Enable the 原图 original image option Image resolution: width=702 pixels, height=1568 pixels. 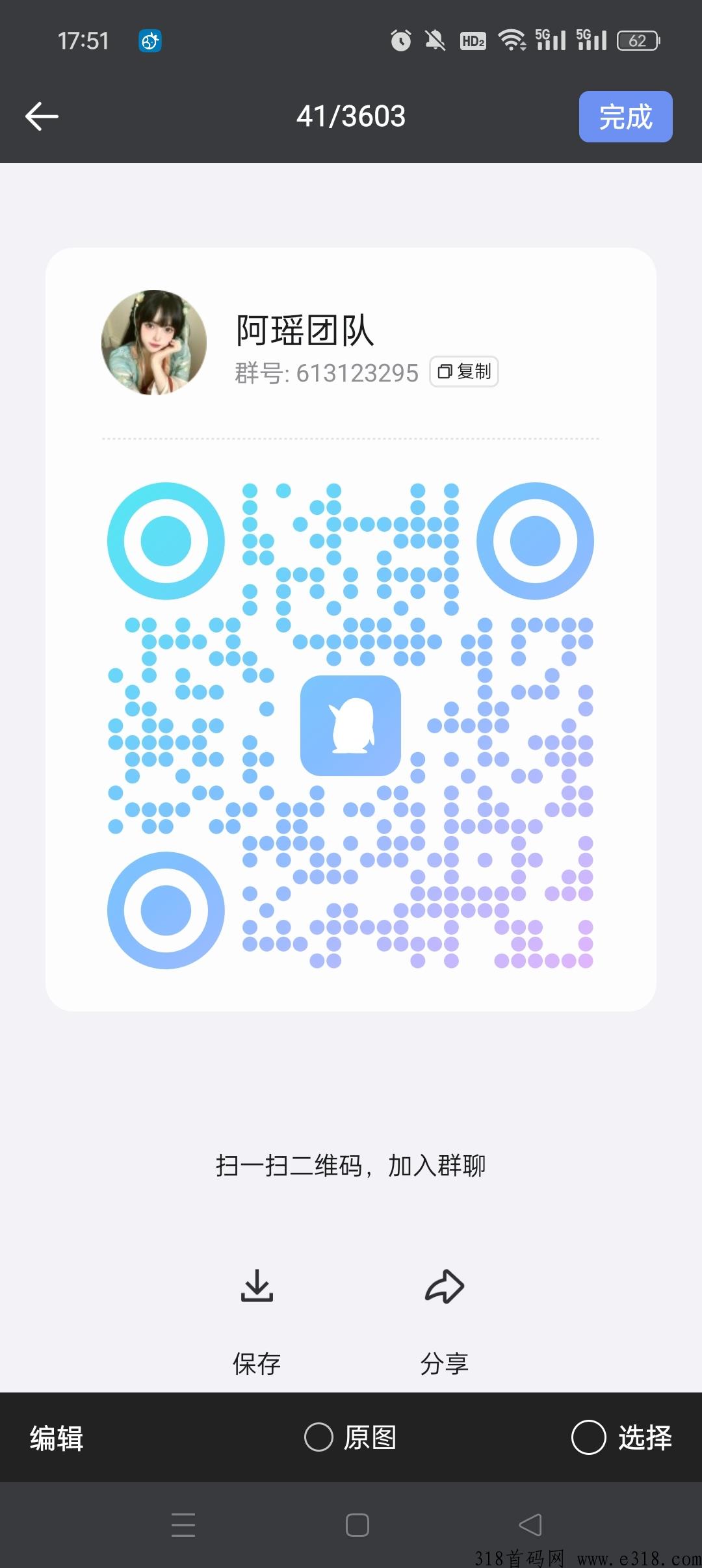319,1437
